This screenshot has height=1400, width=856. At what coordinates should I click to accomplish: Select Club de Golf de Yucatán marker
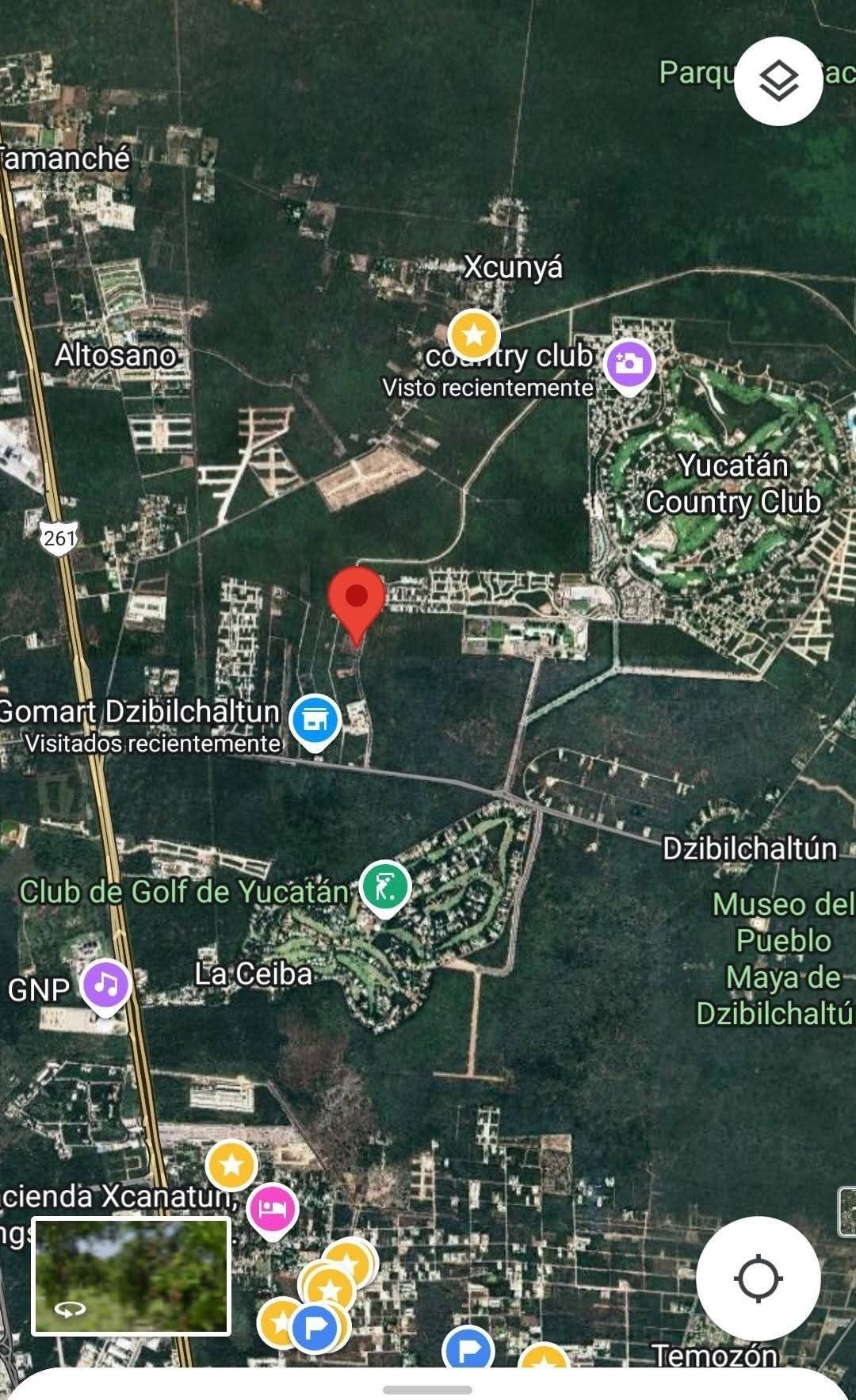pyautogui.click(x=384, y=887)
